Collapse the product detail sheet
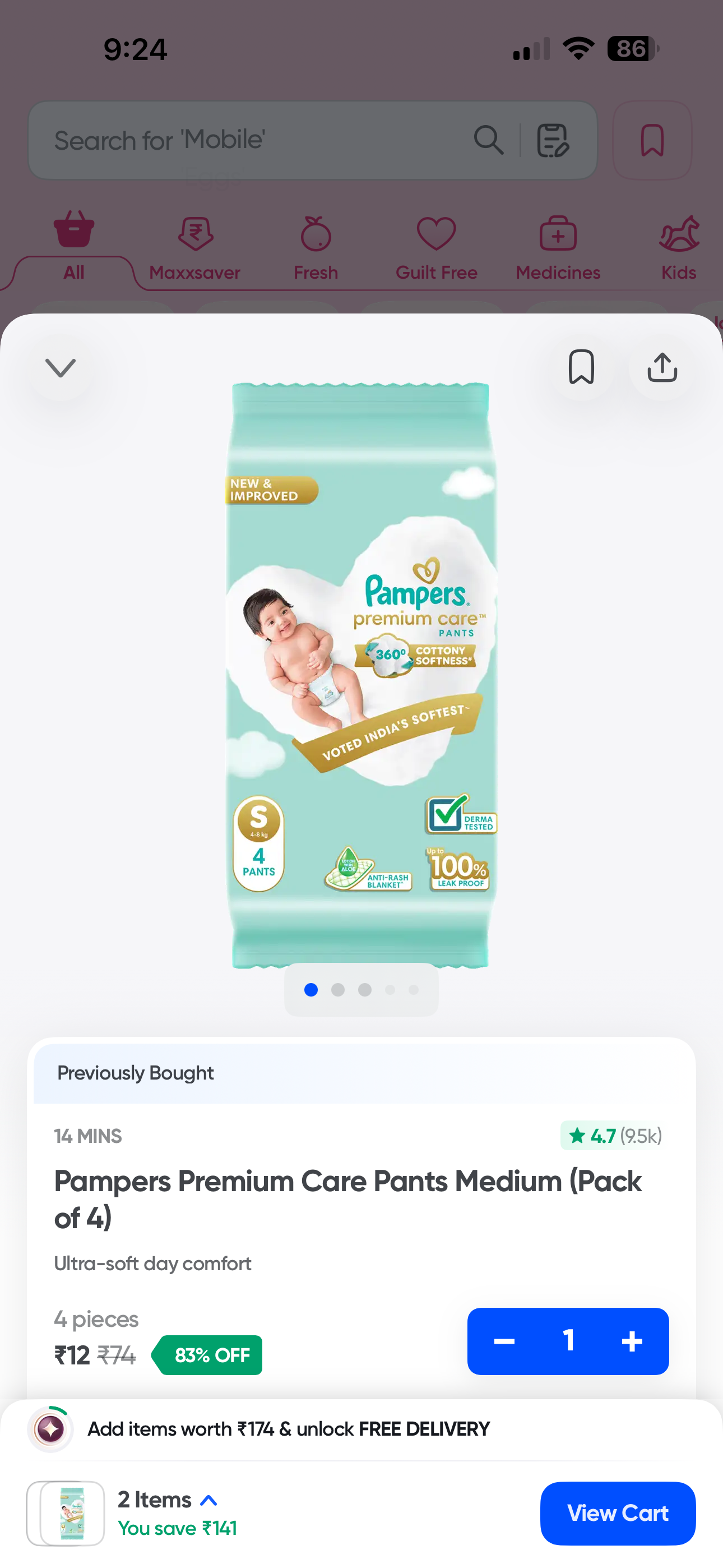Viewport: 723px width, 1568px height. pyautogui.click(x=61, y=368)
